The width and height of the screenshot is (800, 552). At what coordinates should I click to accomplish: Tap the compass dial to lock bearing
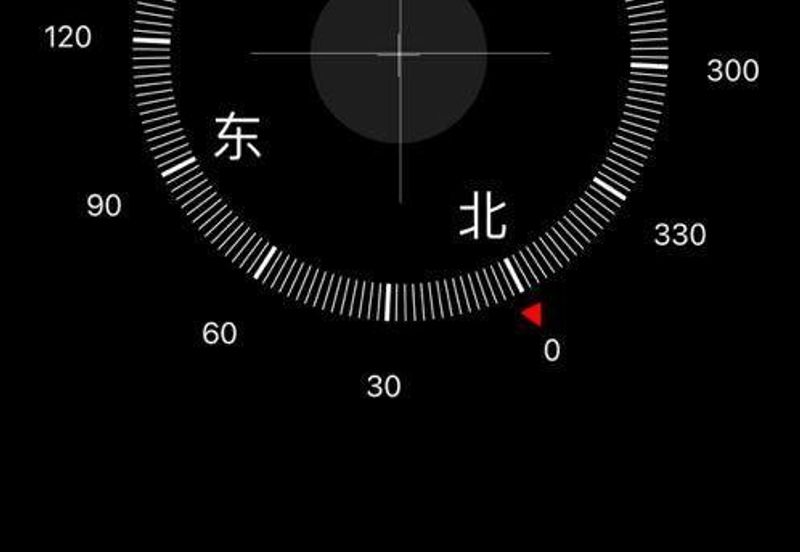coord(399,150)
